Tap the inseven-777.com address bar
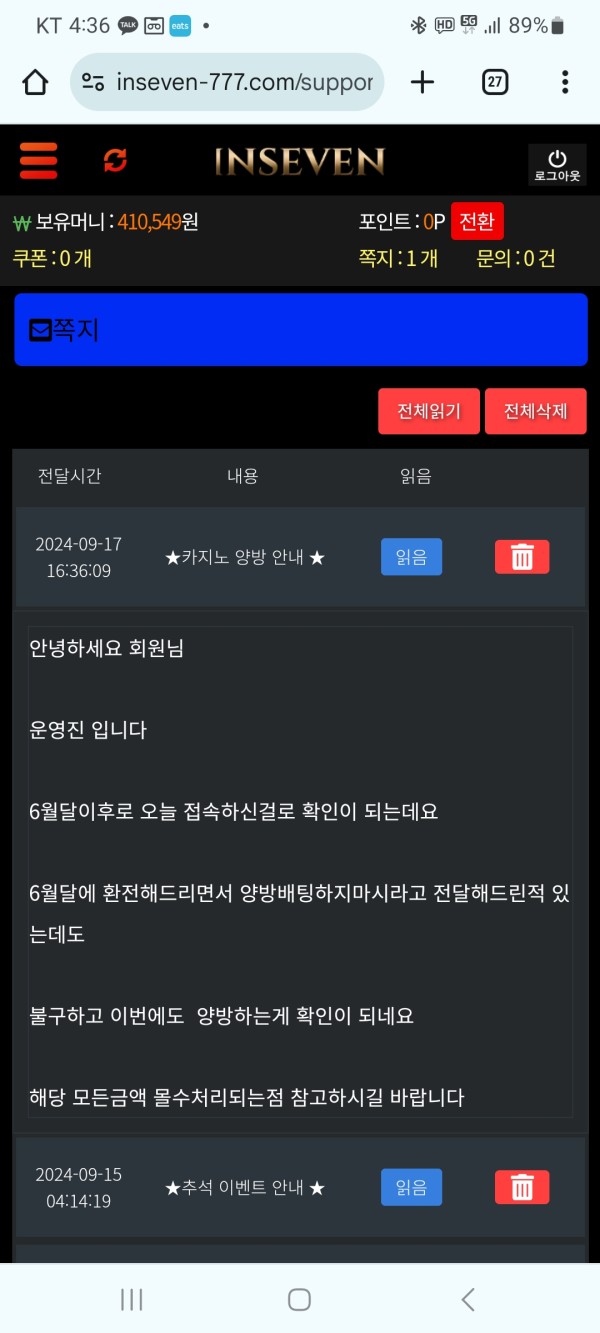Image resolution: width=600 pixels, height=1333 pixels. [x=228, y=82]
